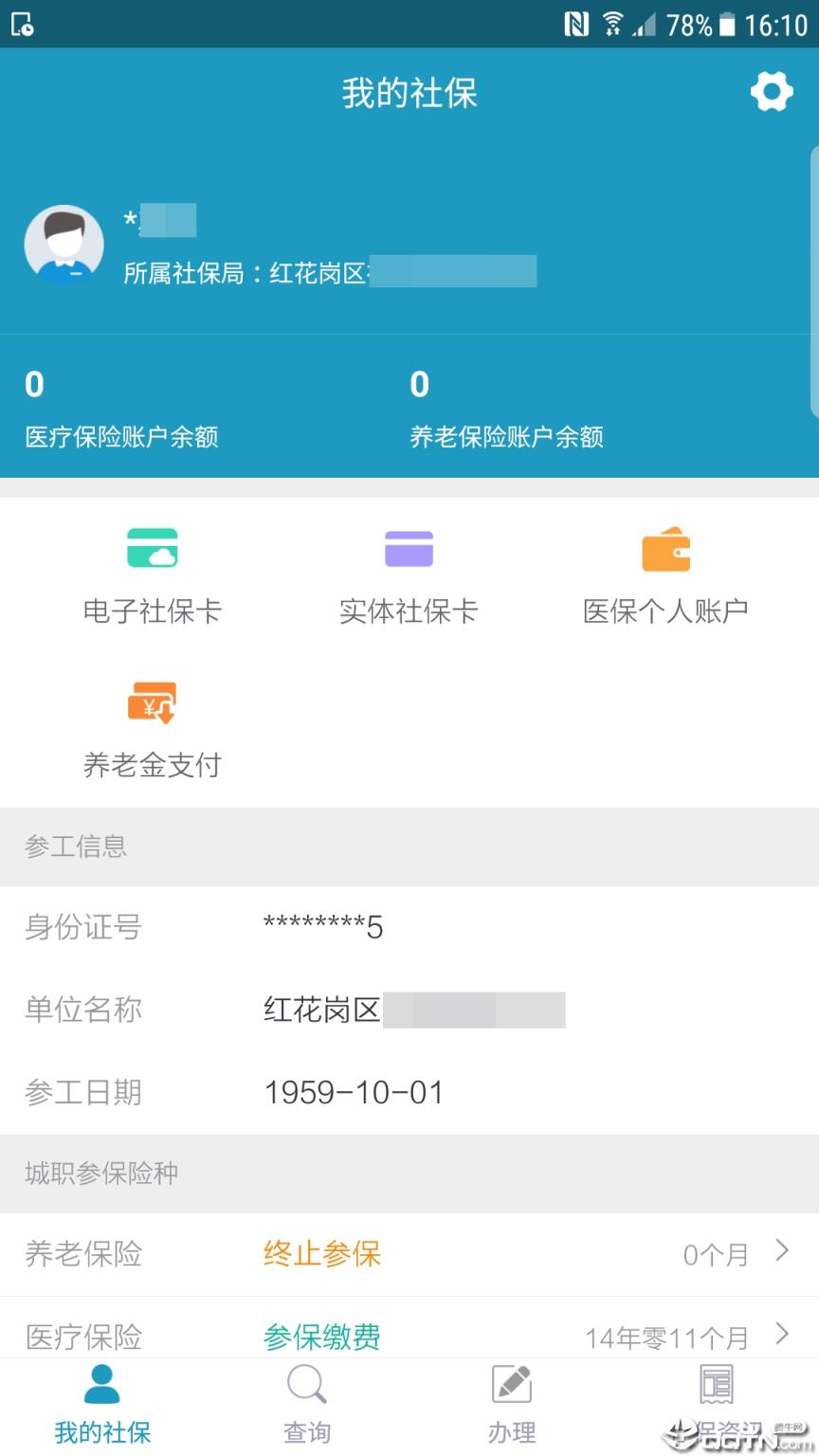Image resolution: width=819 pixels, height=1456 pixels.
Task: Tap the user avatar picture
Action: 64,244
